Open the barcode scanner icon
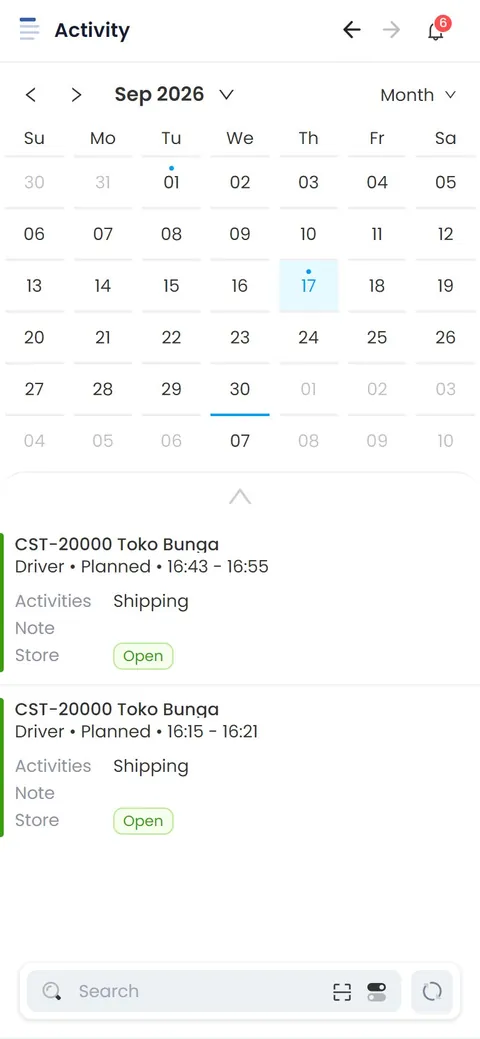Screen dimensions: 480x1039 [342, 992]
